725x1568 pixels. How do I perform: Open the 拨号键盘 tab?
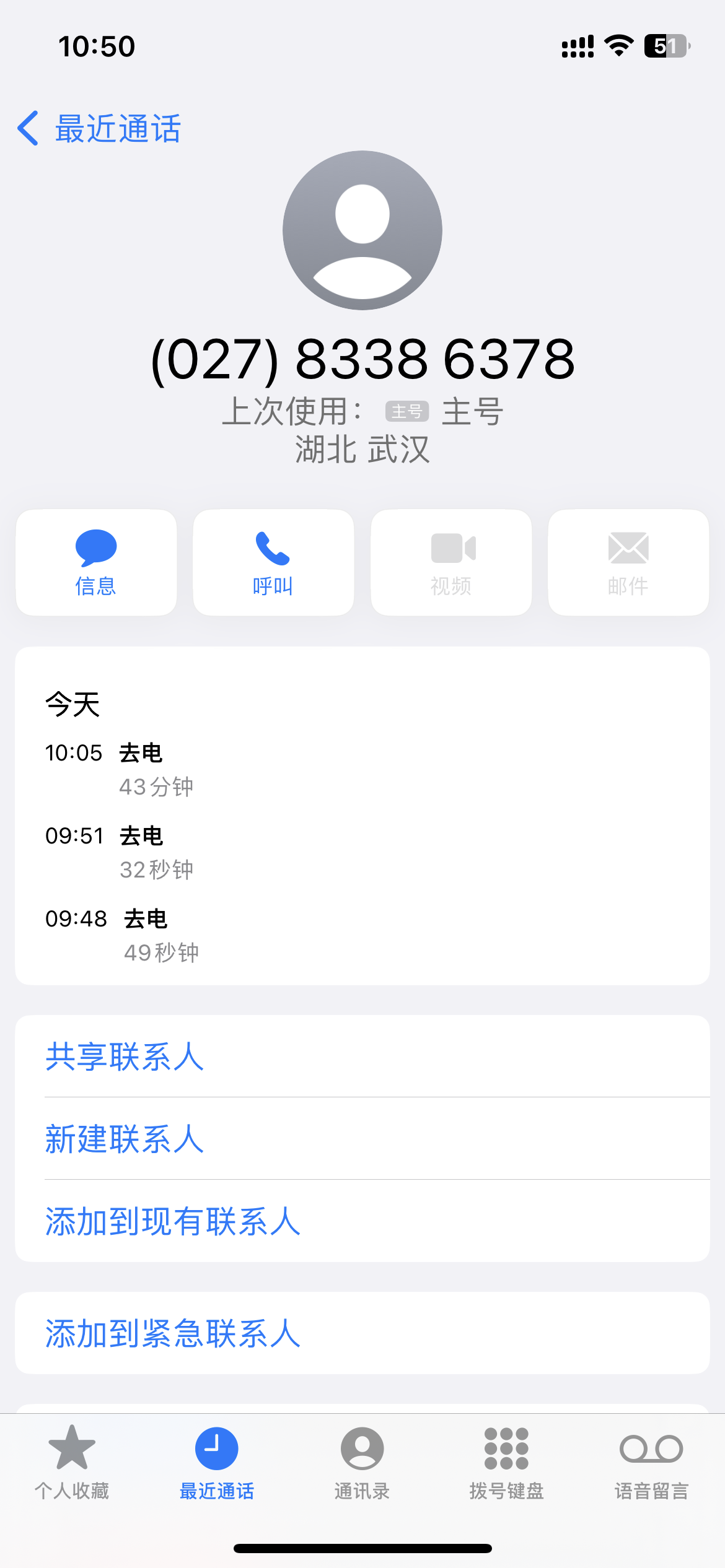point(506,1463)
